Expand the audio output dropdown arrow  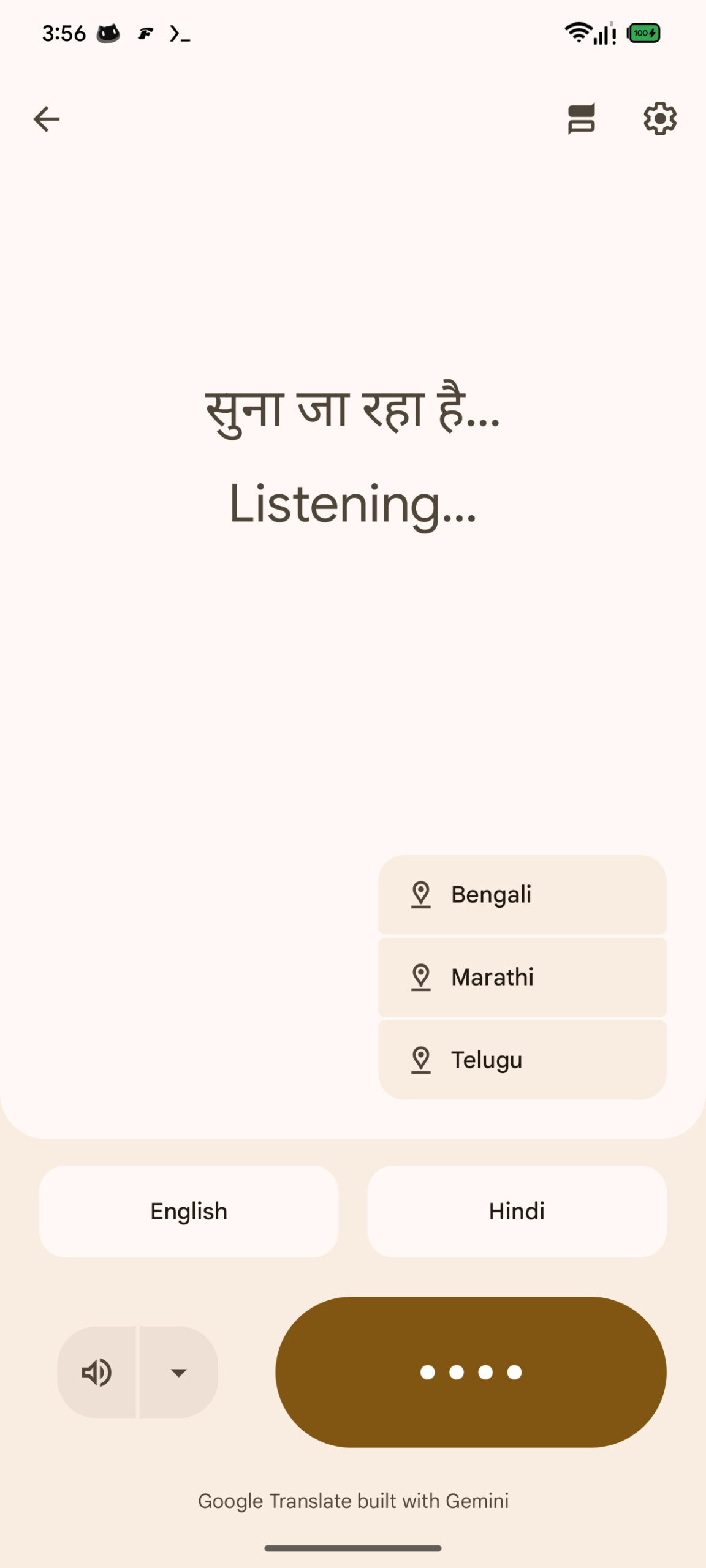click(x=178, y=1372)
